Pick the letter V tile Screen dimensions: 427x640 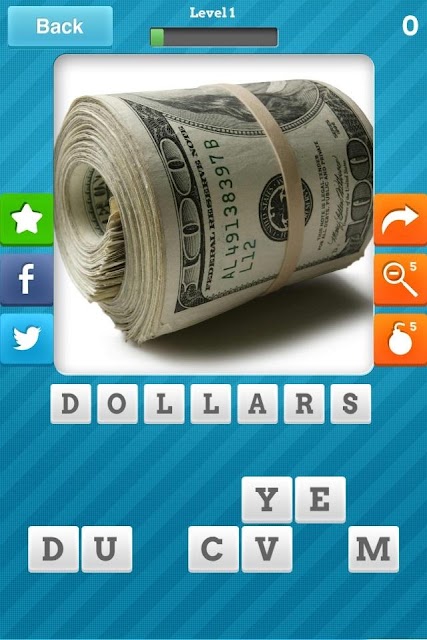coord(267,549)
